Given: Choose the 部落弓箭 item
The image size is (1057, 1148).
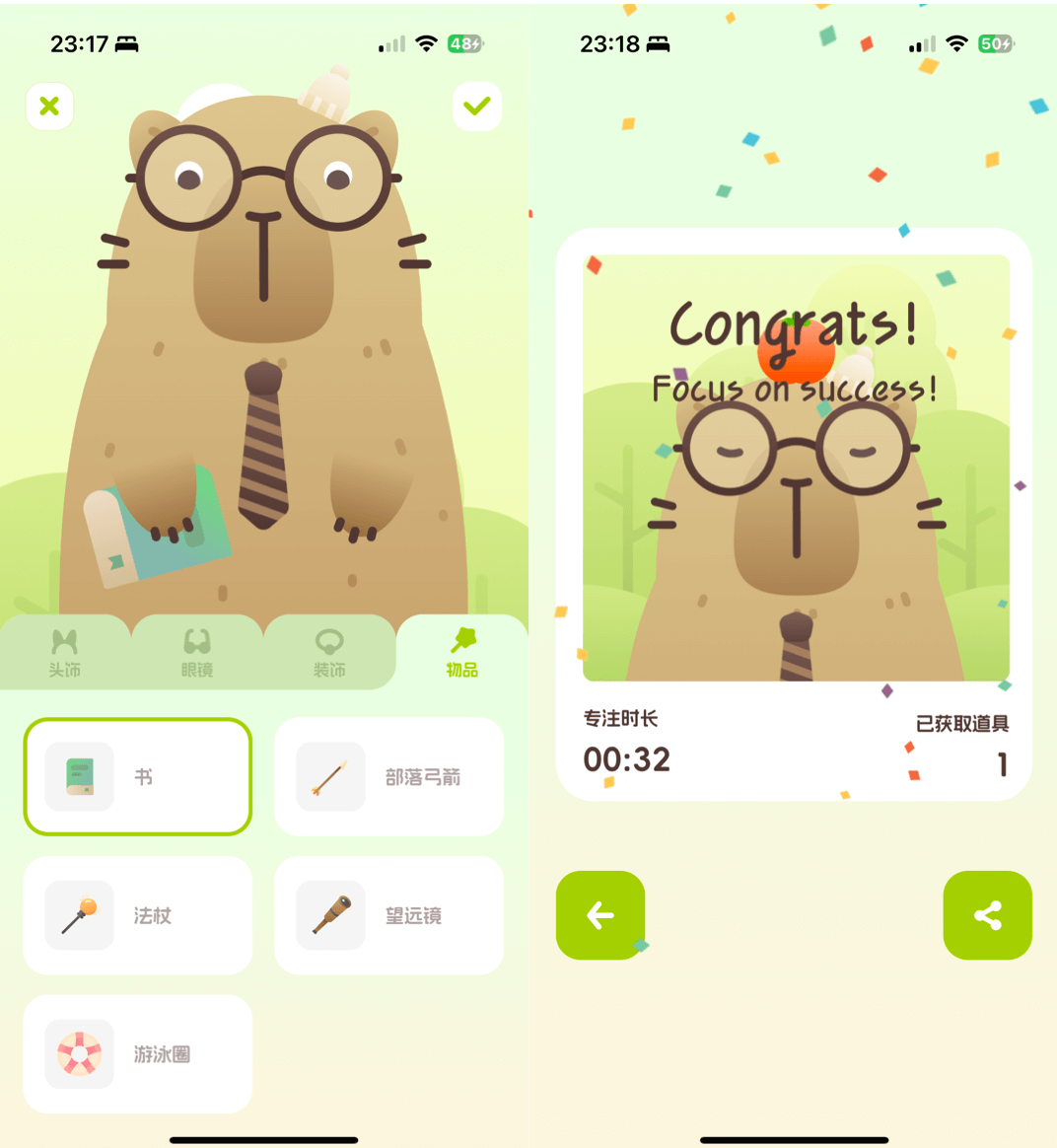Looking at the screenshot, I should pyautogui.click(x=388, y=777).
